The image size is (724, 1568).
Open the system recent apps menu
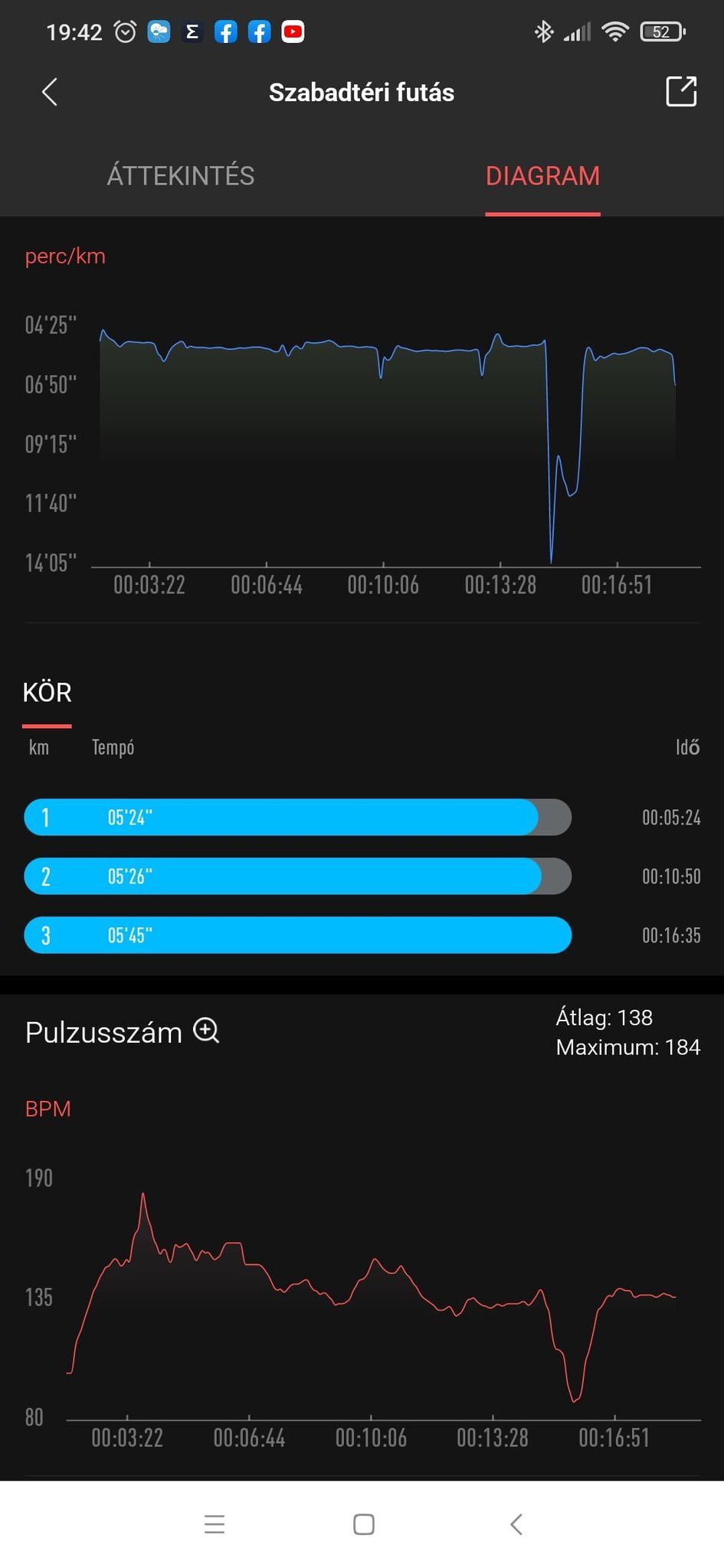pyautogui.click(x=215, y=1524)
